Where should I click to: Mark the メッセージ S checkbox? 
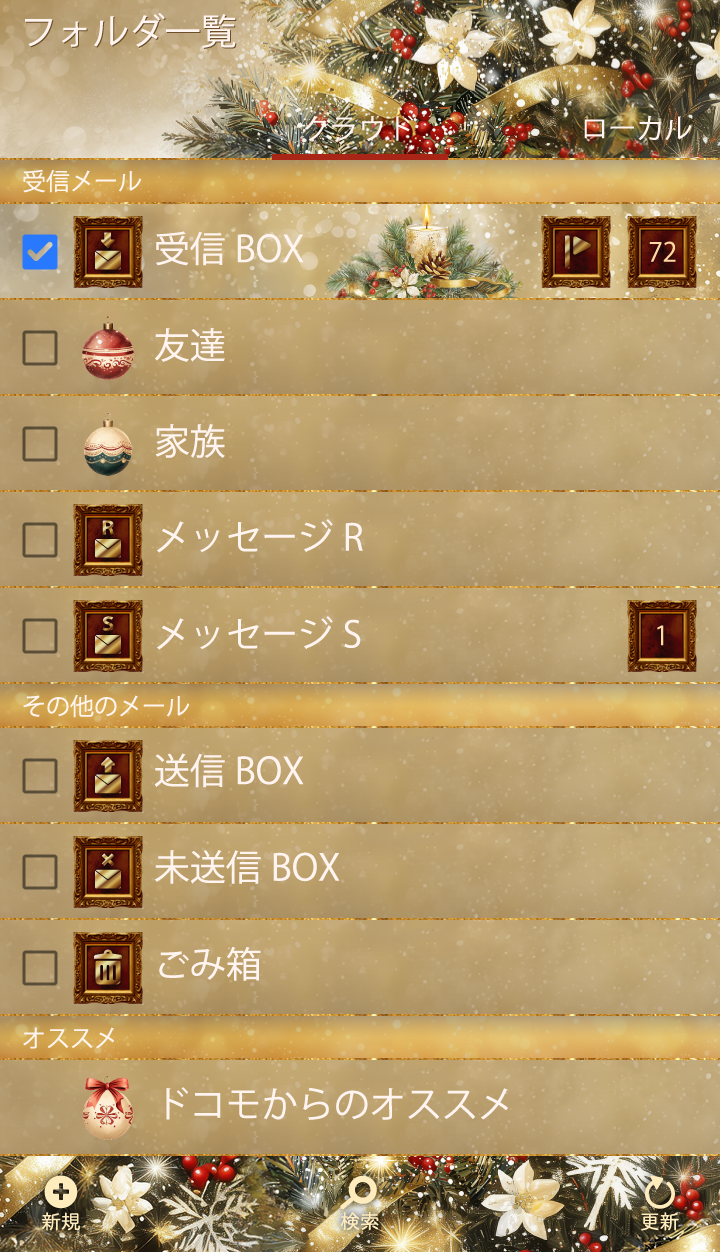(40, 636)
